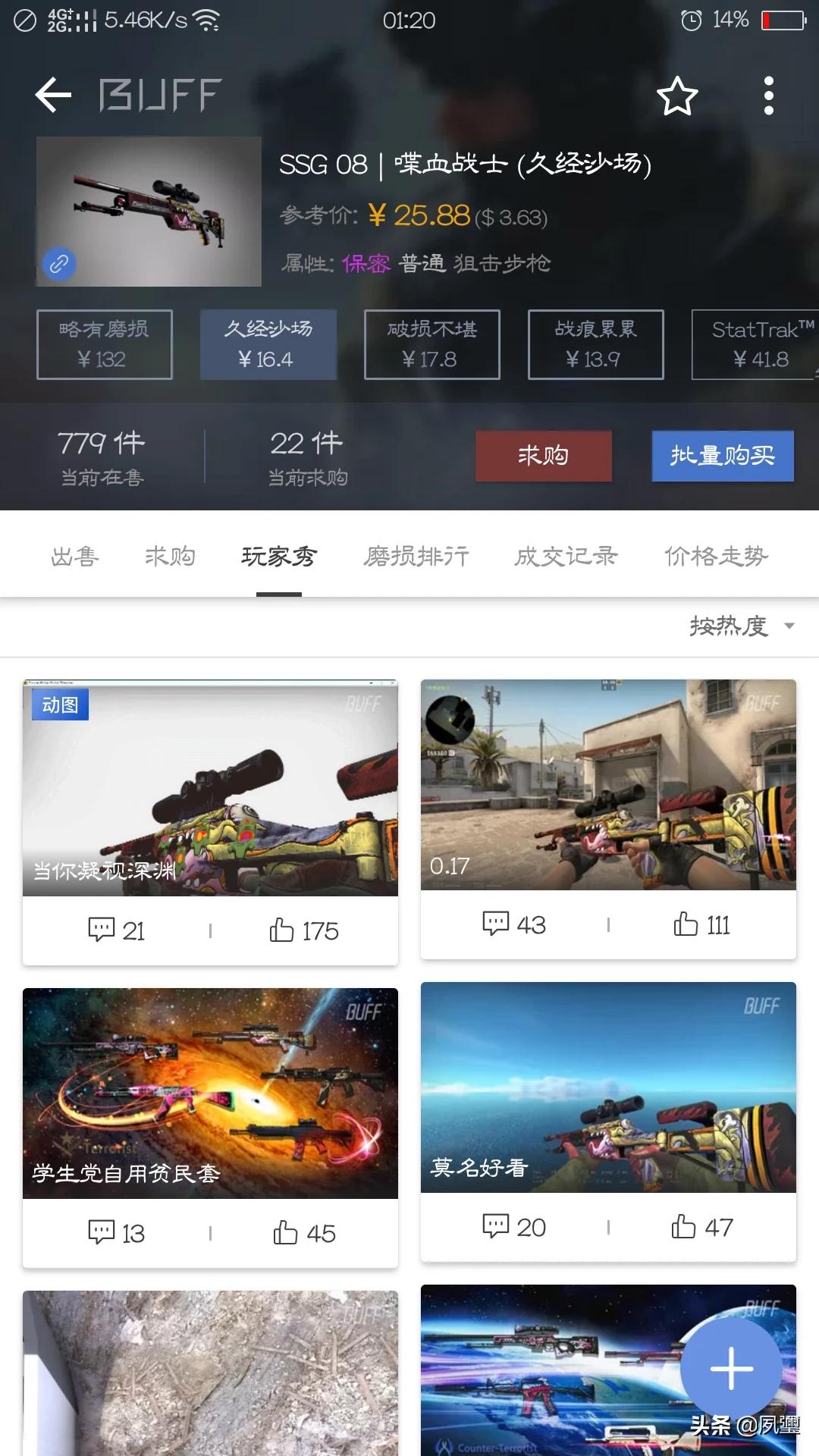Tap the floating plus button to add a post
Image resolution: width=819 pixels, height=1456 pixels.
pos(731,1368)
